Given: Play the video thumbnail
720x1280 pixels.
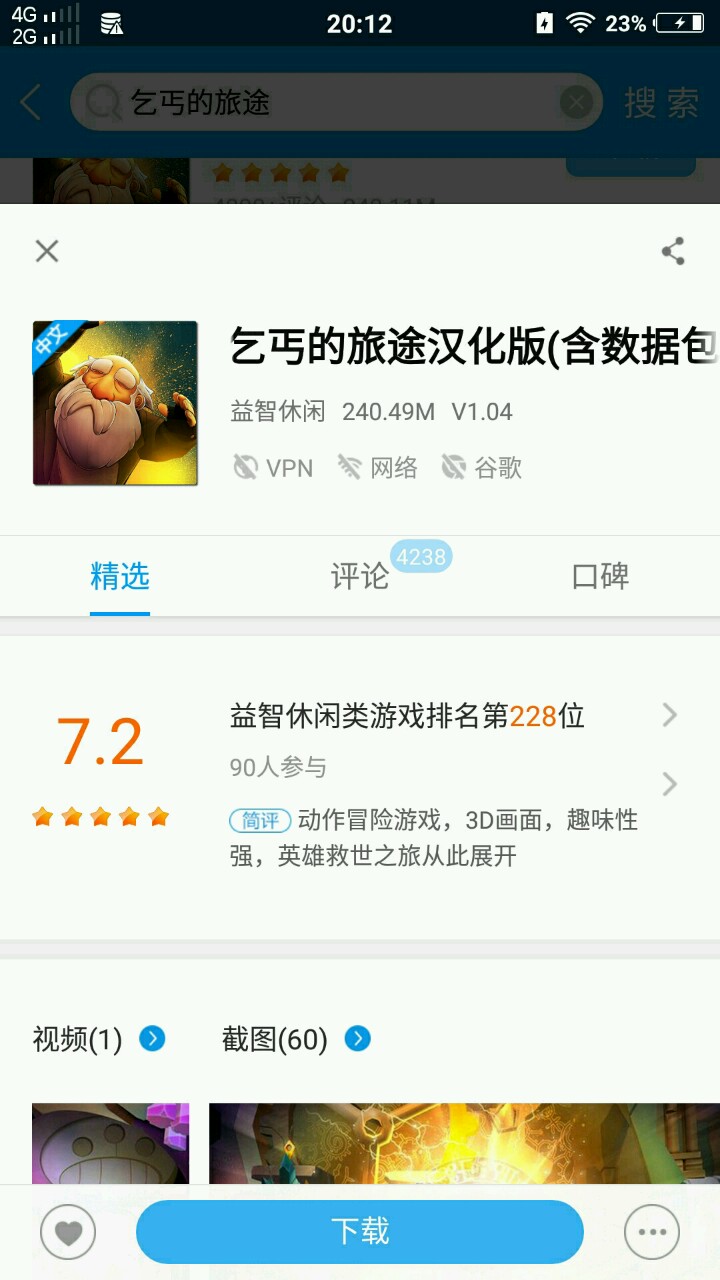Looking at the screenshot, I should point(110,1144).
